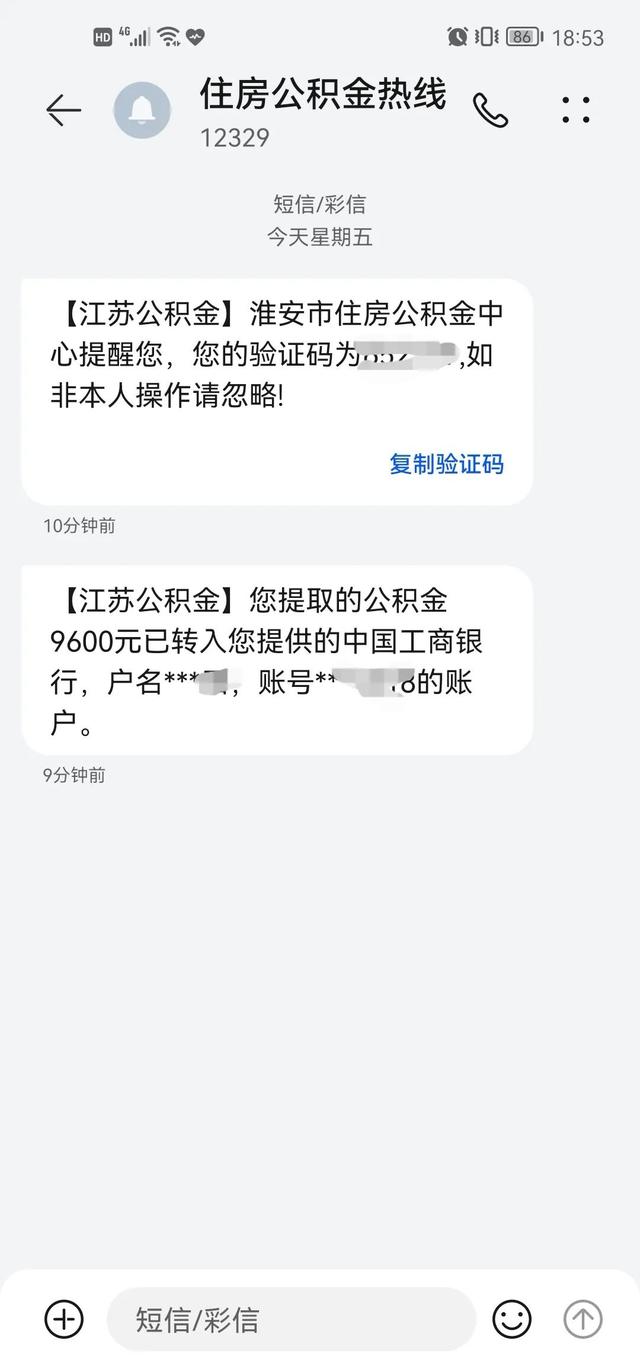Call the 12329 hotline with the phone icon

pos(490,111)
